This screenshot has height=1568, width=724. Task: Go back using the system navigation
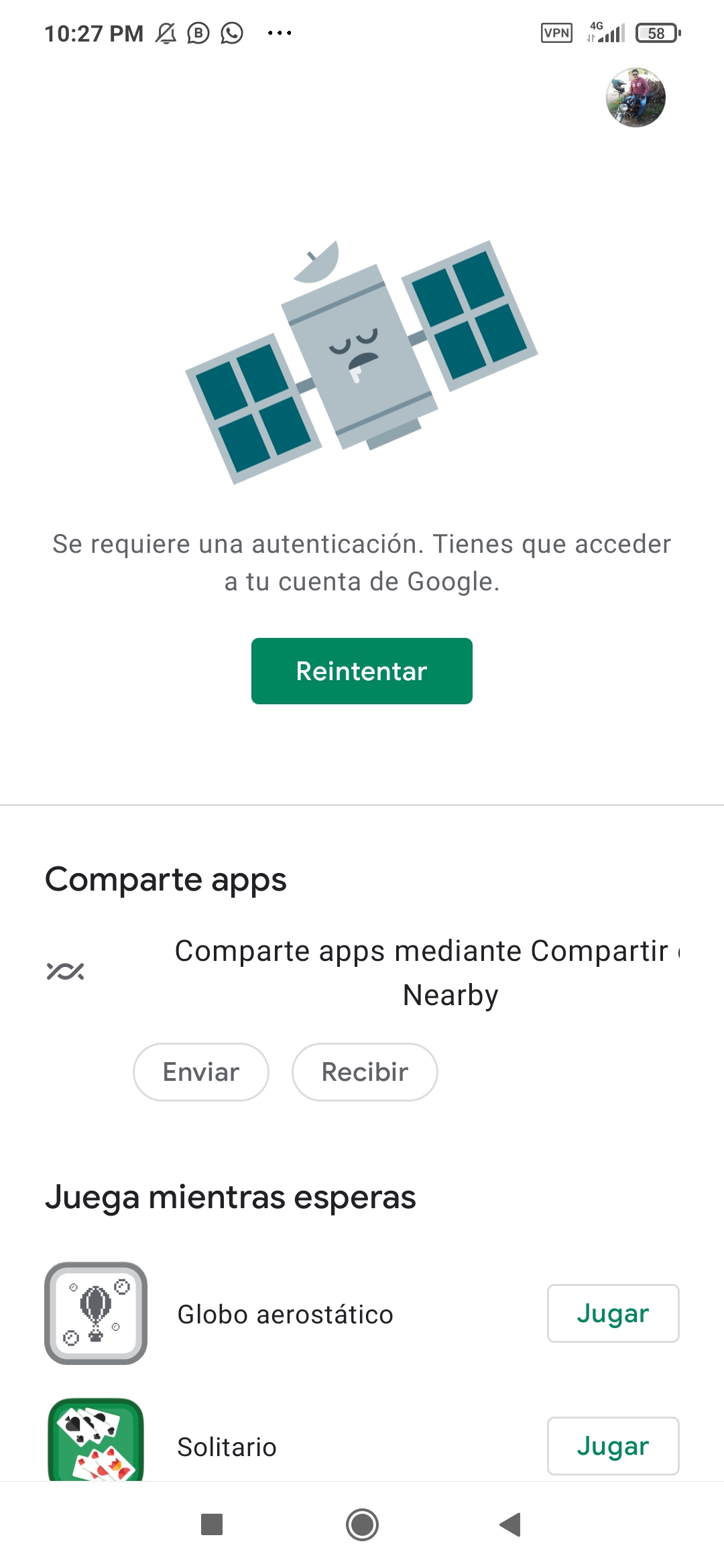511,1524
